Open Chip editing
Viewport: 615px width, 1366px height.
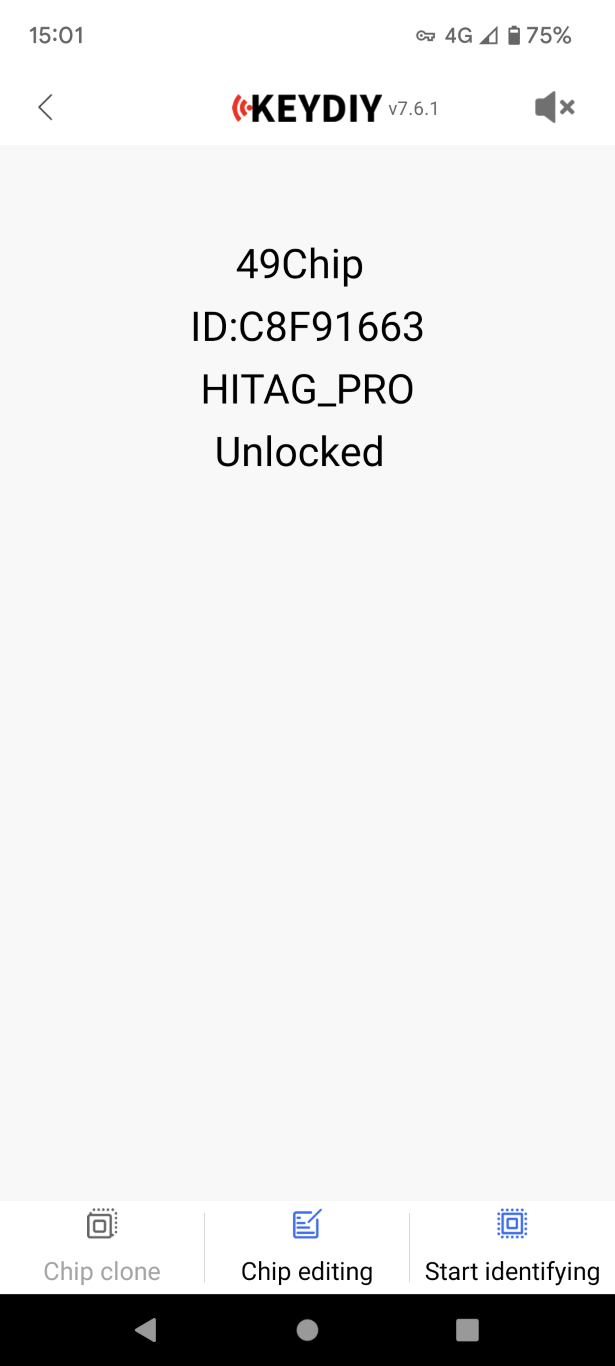(x=307, y=1247)
